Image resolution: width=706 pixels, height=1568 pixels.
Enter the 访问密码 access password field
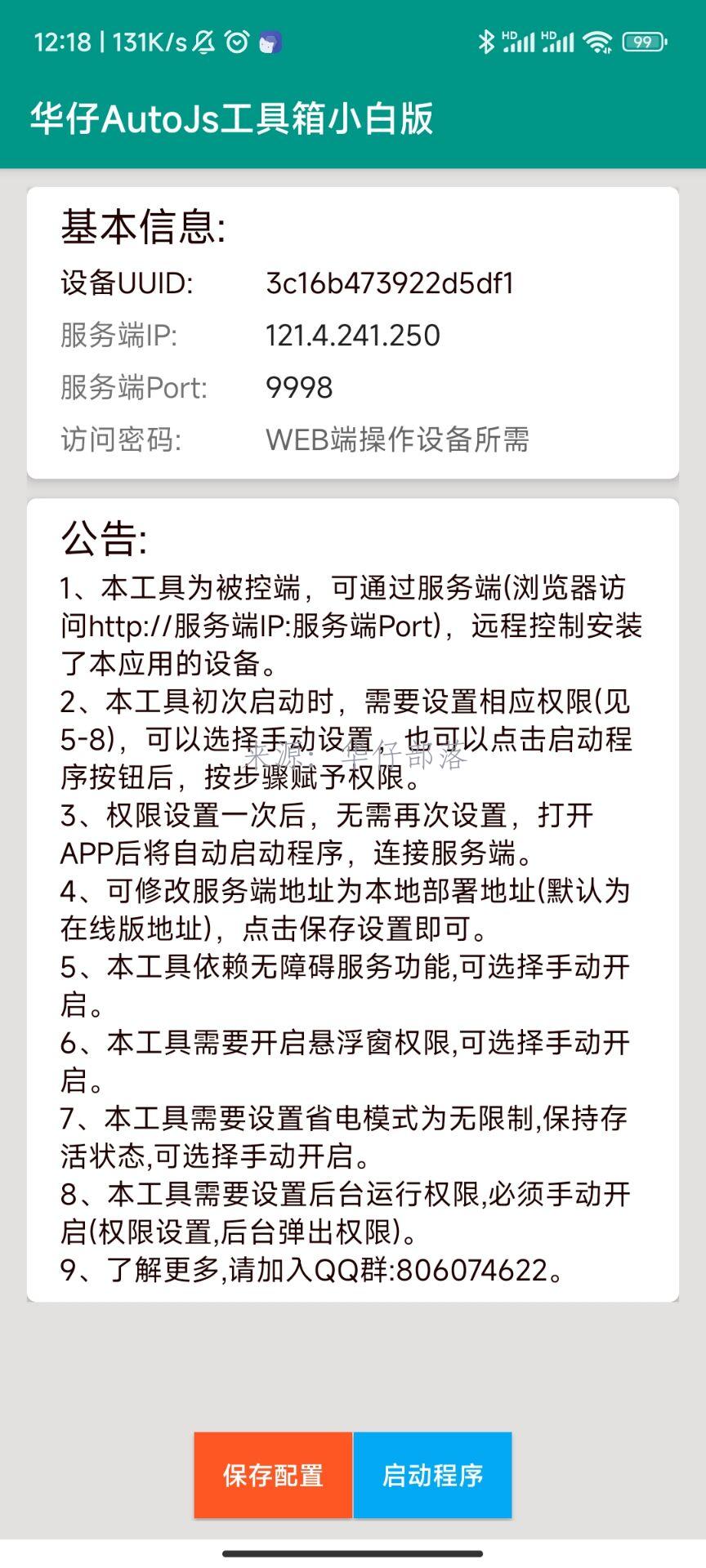tap(397, 439)
